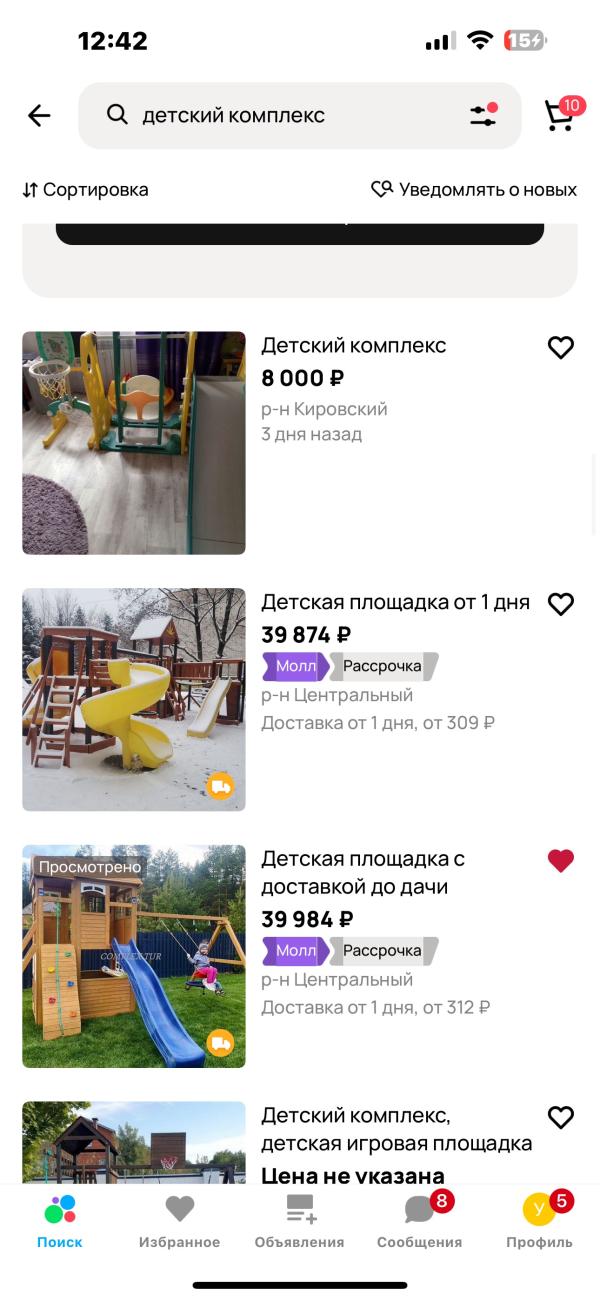Viewport: 600px width, 1300px height.
Task: Add Детская площадка от 1 дня to favorites
Action: coord(561,604)
